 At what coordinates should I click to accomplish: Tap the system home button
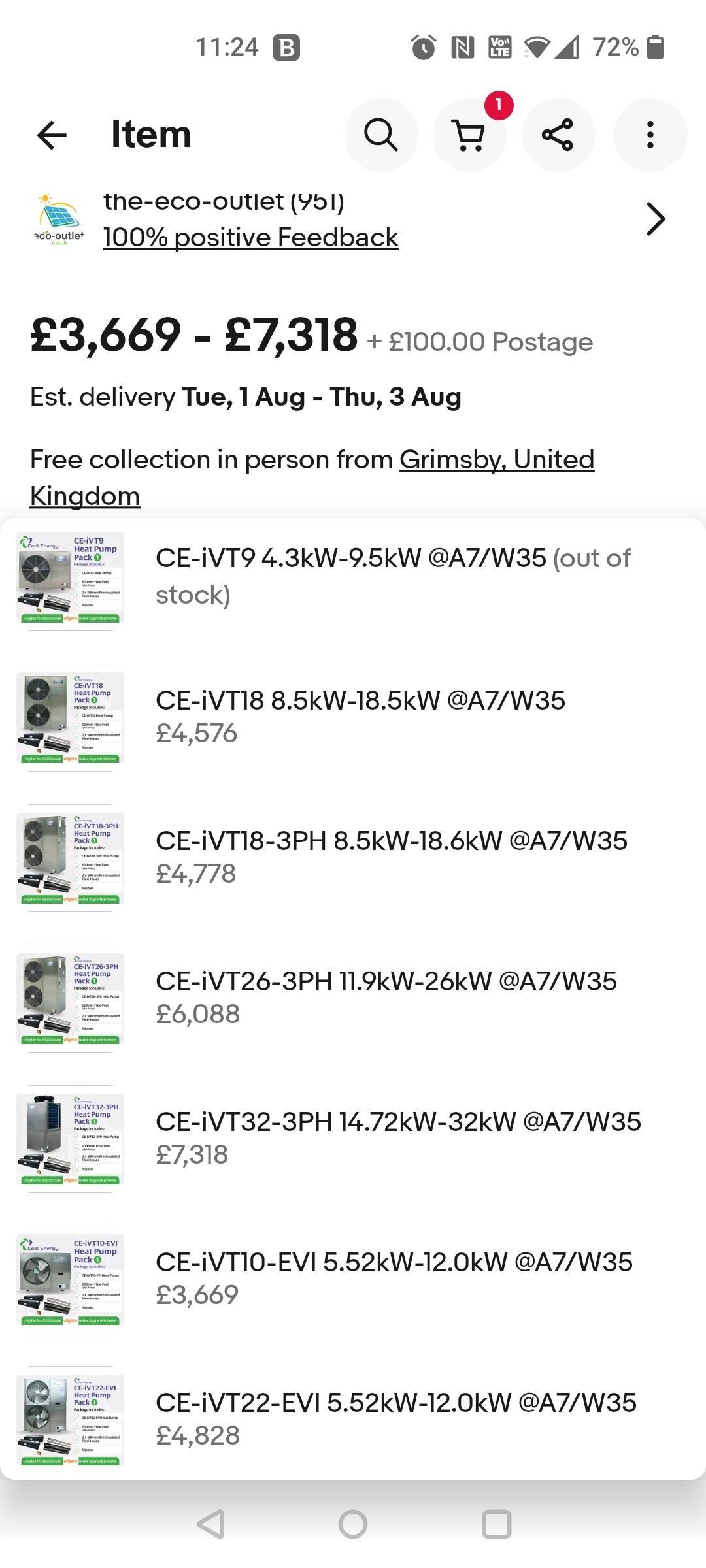click(x=353, y=1524)
